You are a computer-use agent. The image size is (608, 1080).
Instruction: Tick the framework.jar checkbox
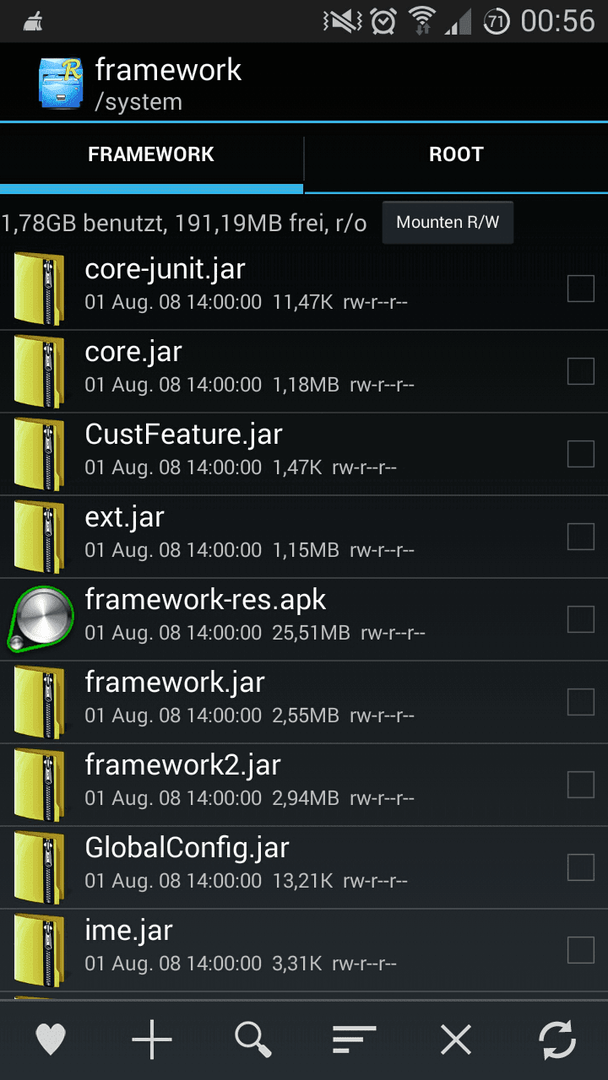[580, 702]
